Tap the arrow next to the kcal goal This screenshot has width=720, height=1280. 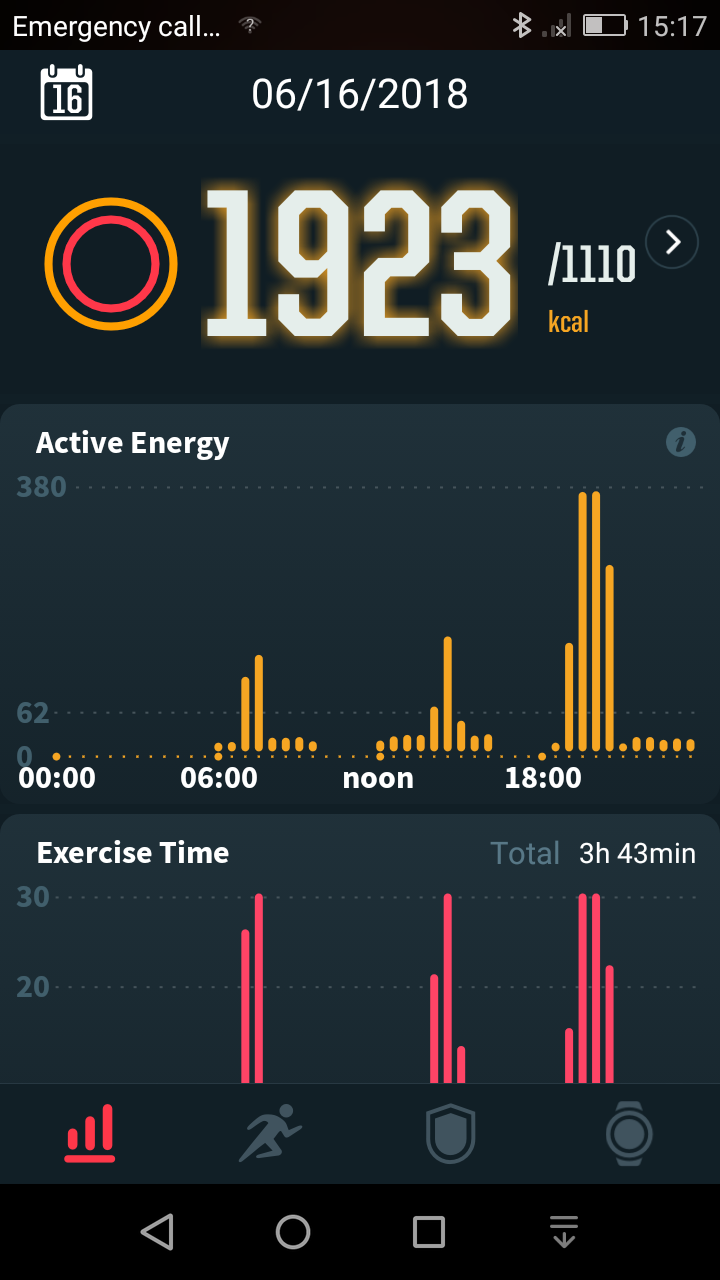[672, 243]
